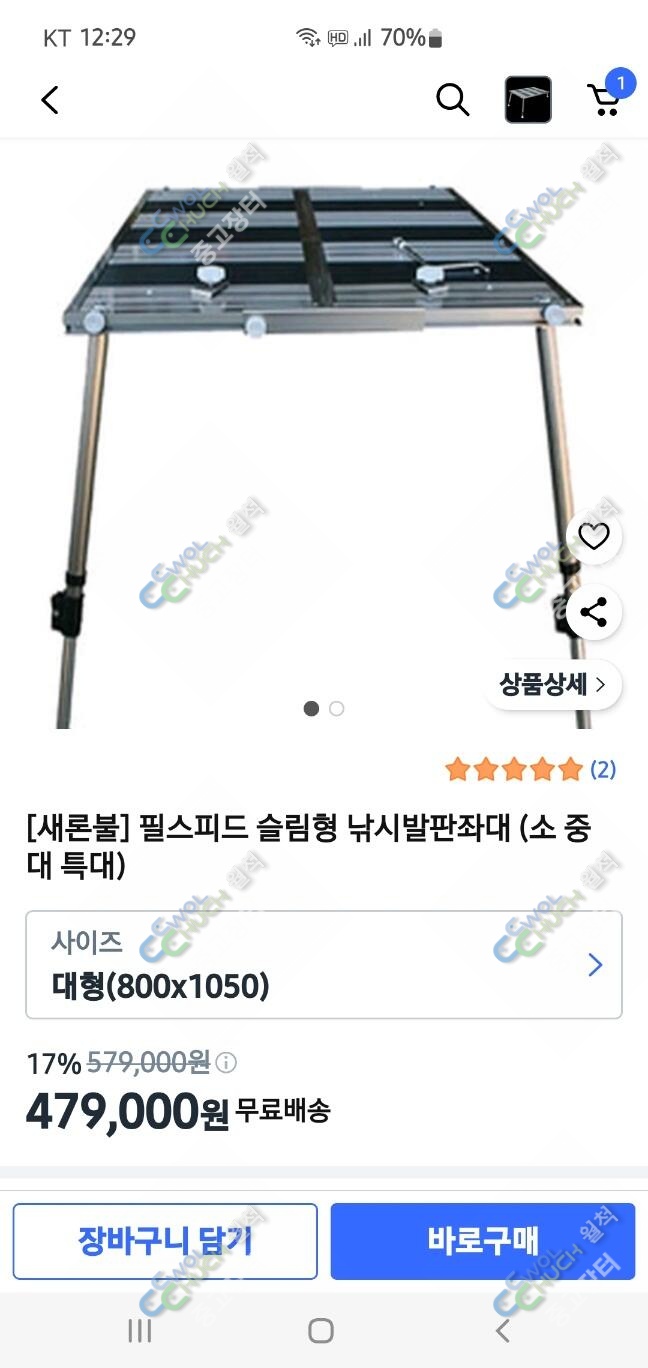Go back using the top-left arrow

pos(50,100)
